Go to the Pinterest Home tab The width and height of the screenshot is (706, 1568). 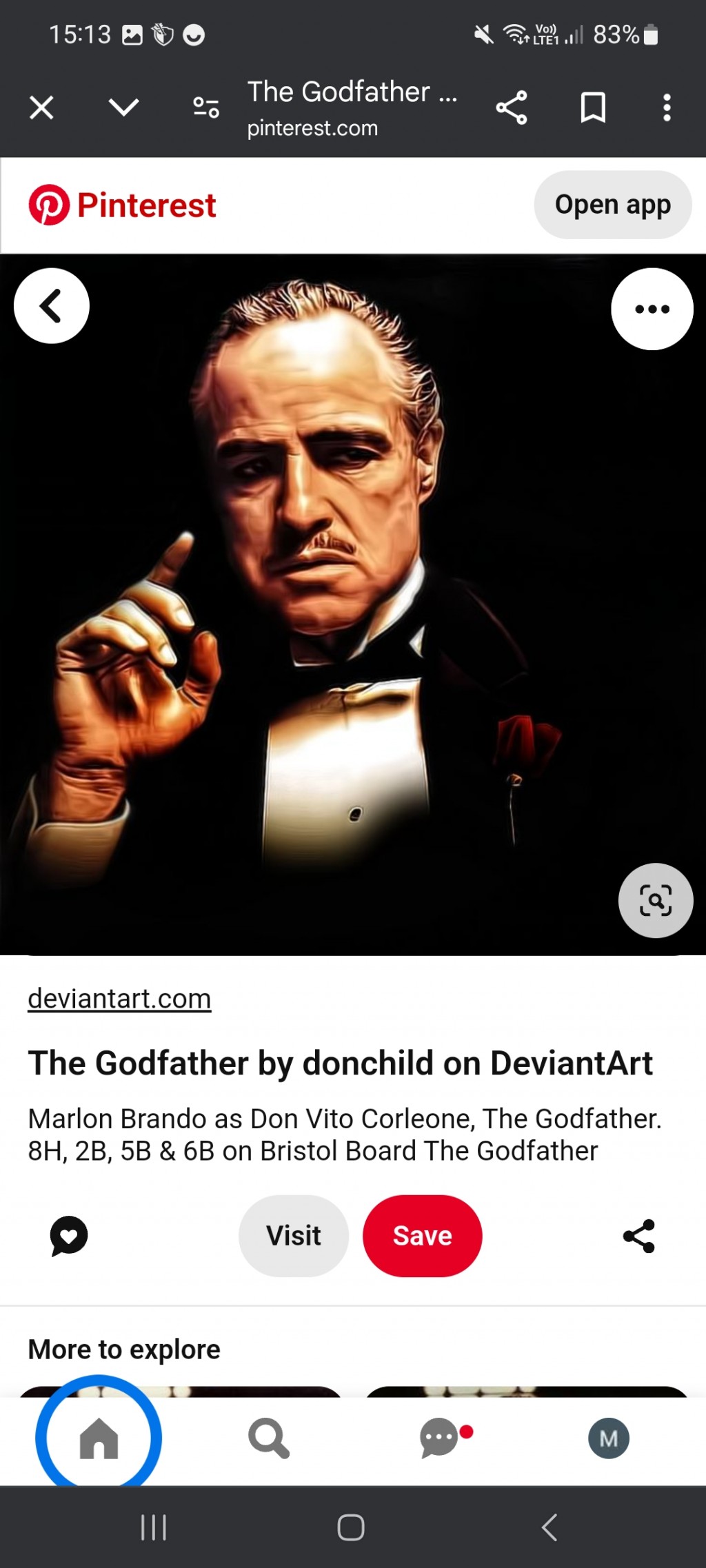[99, 1438]
